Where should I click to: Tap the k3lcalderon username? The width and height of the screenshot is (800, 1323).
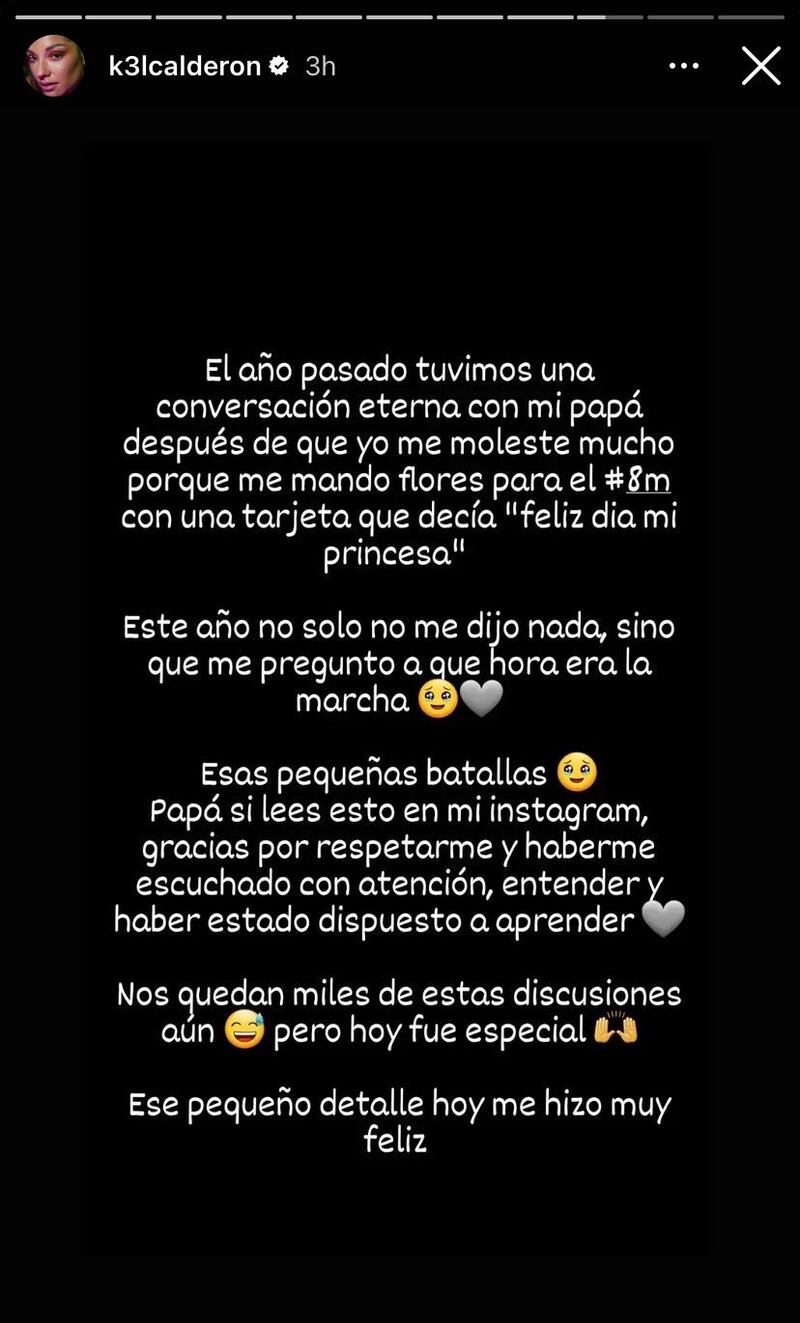coord(185,66)
